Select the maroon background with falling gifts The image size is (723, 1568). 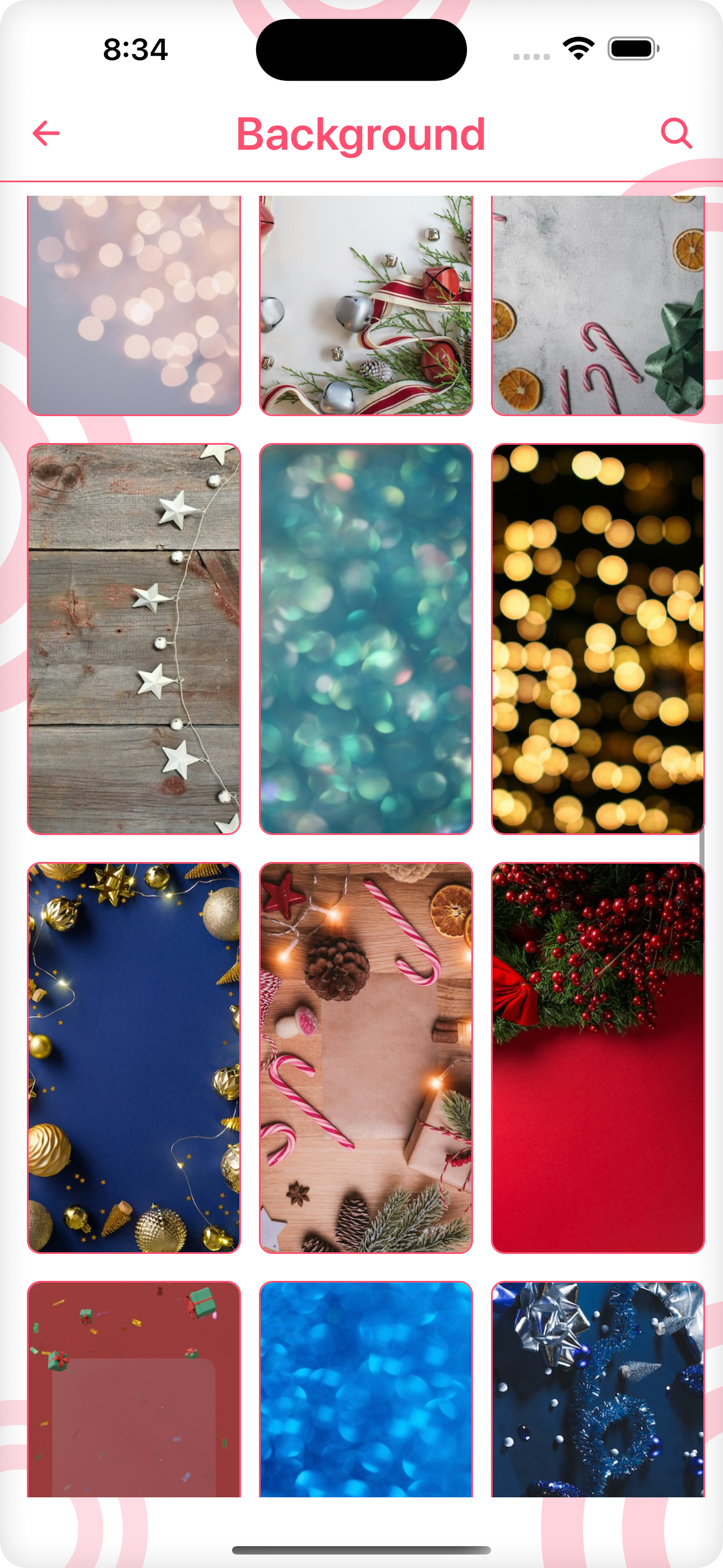click(134, 1389)
